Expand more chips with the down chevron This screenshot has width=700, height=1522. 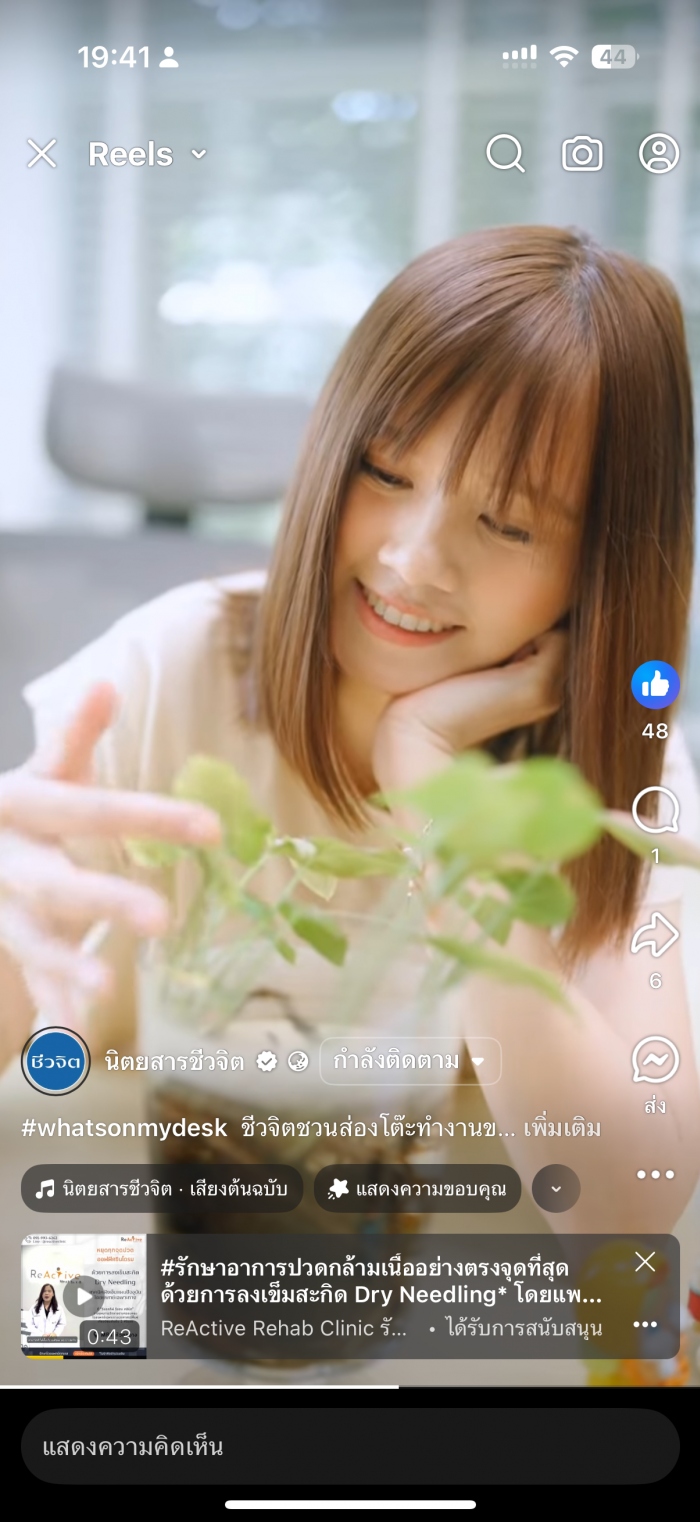[556, 1189]
